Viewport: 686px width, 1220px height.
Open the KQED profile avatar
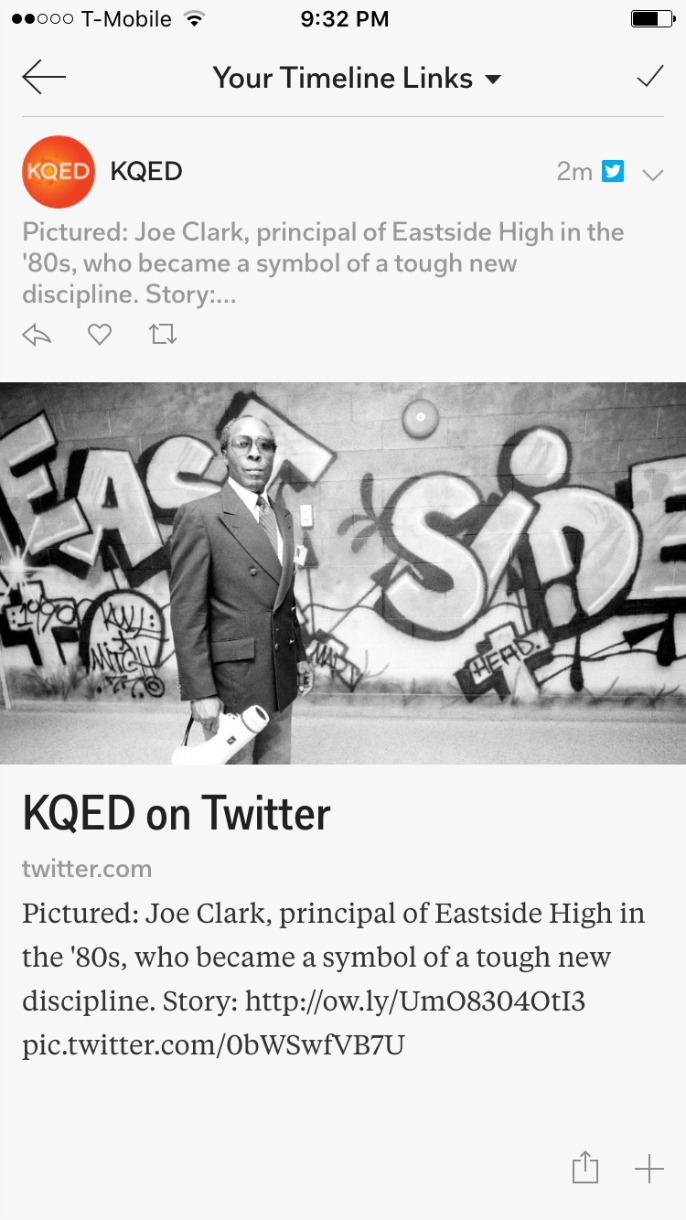click(58, 172)
